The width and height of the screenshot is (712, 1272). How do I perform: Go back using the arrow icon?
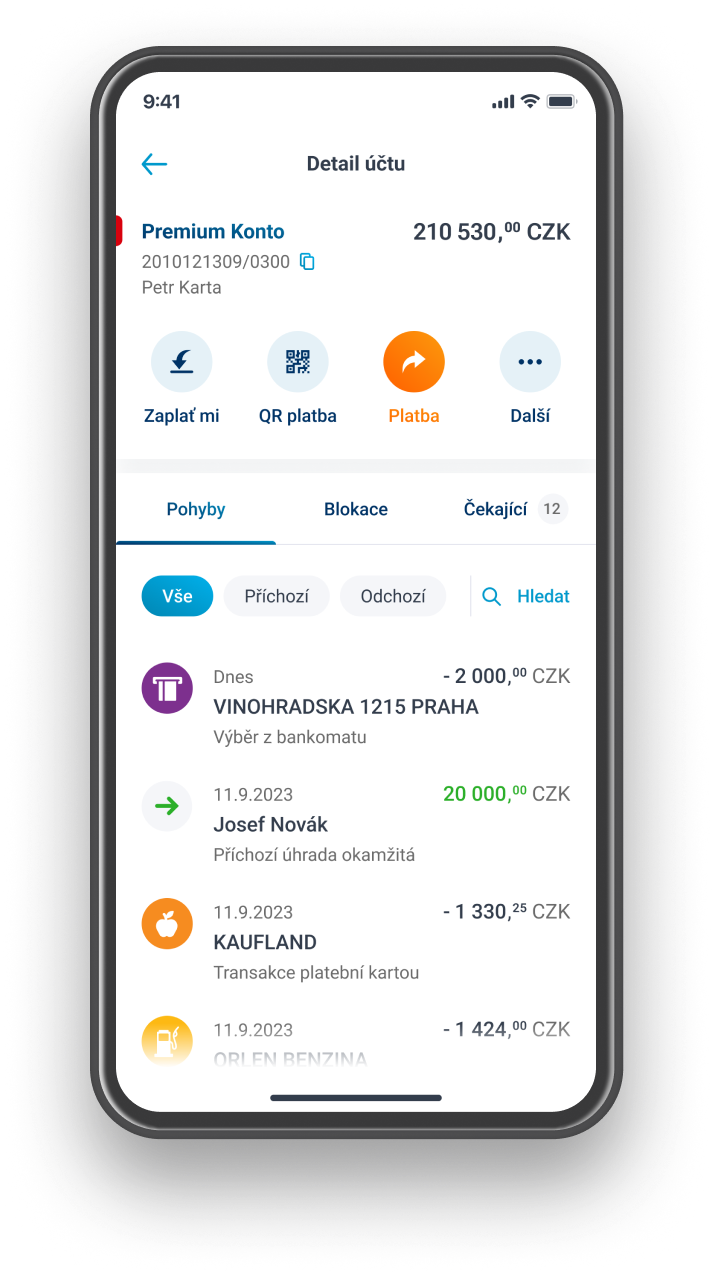click(x=154, y=164)
